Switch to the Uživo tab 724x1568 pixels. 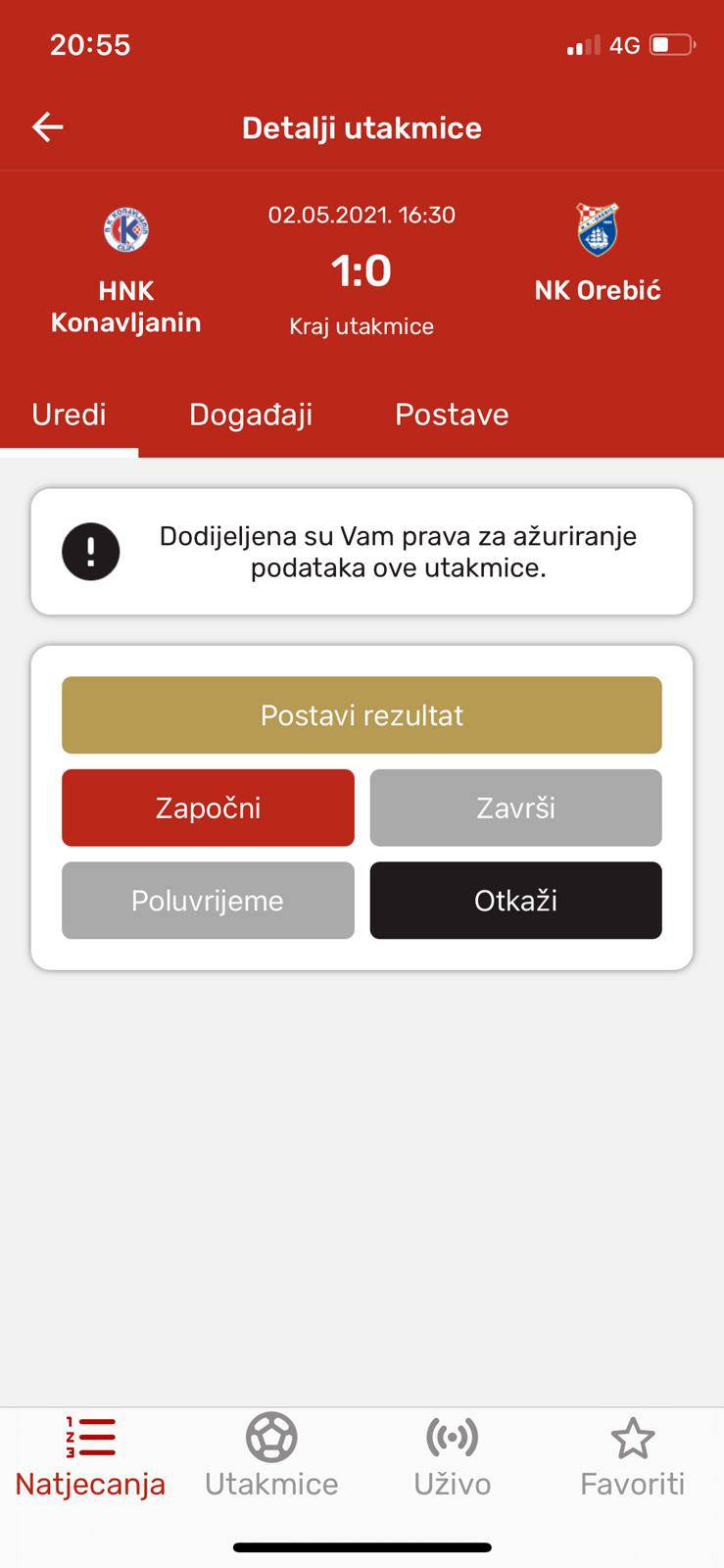click(452, 1457)
